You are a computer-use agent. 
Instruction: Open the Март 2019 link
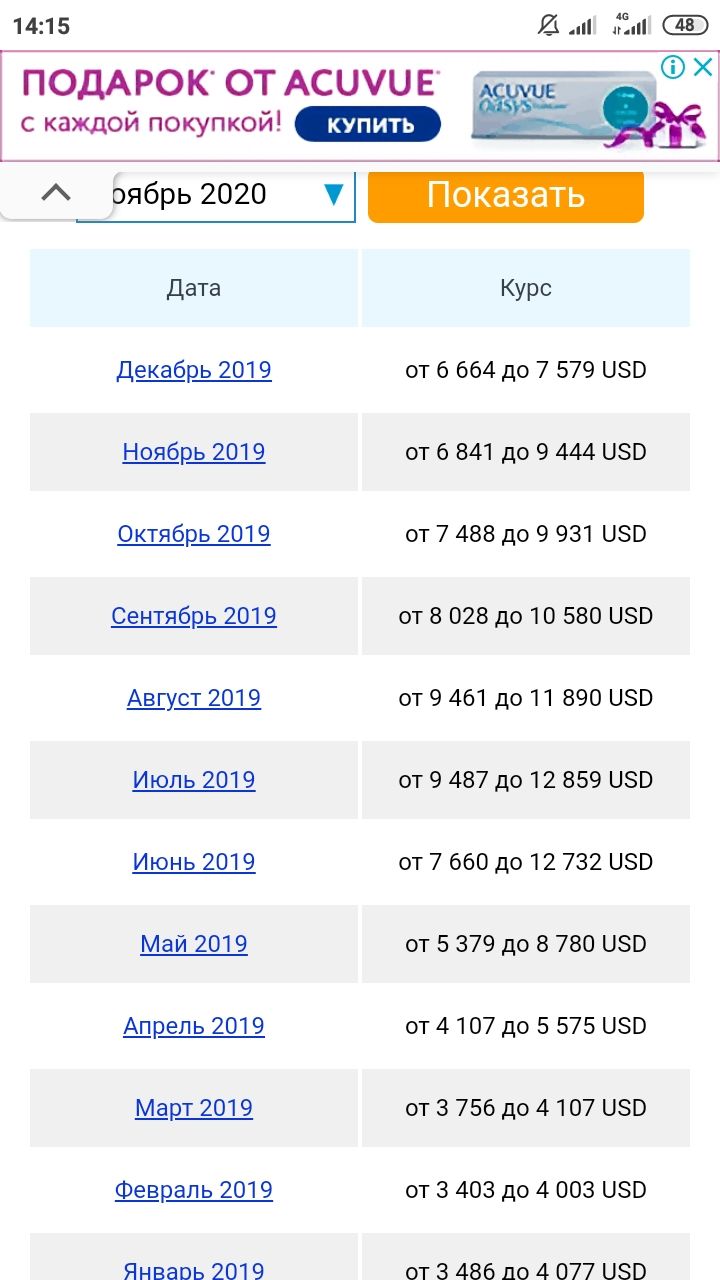coord(194,1108)
